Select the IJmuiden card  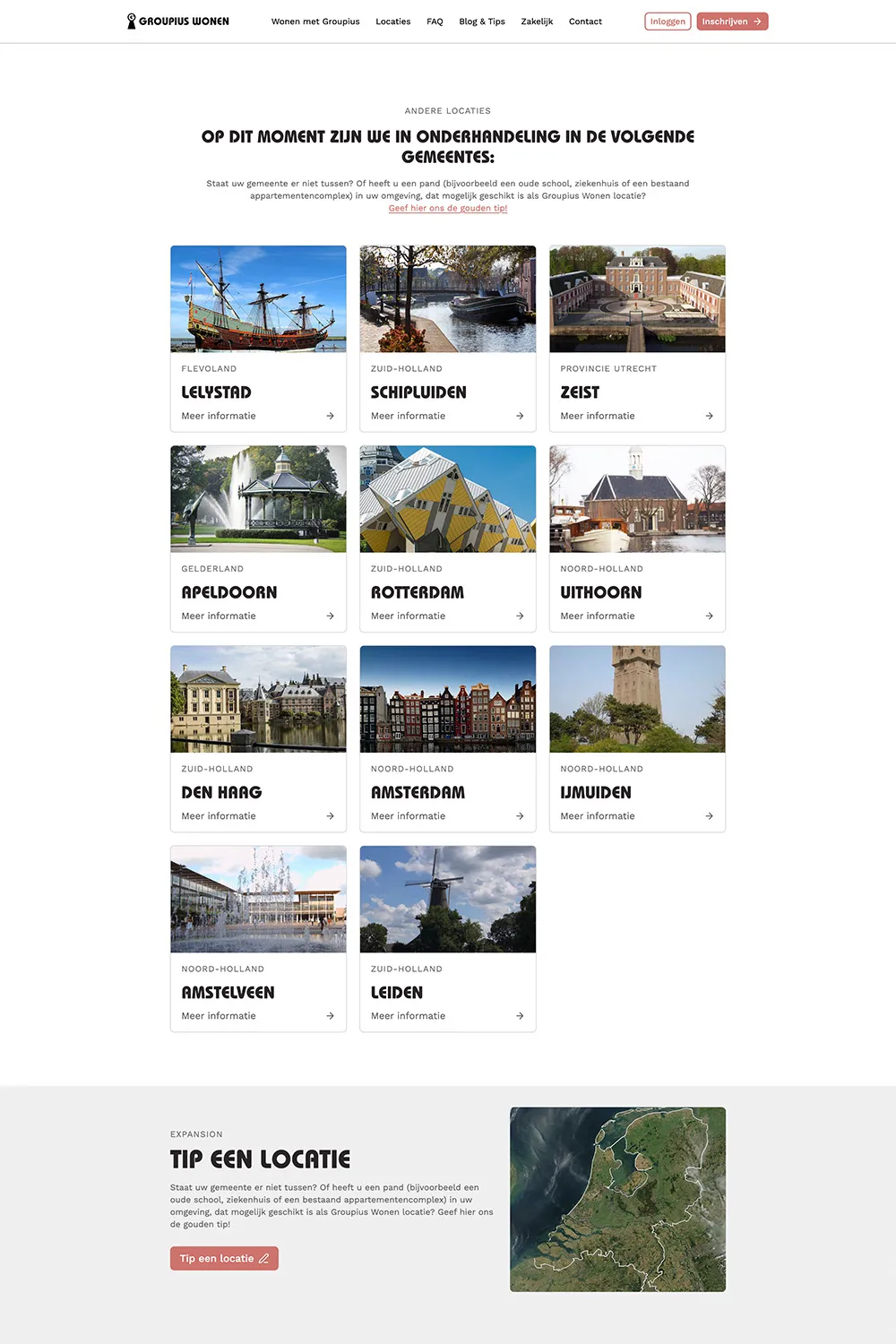(637, 738)
